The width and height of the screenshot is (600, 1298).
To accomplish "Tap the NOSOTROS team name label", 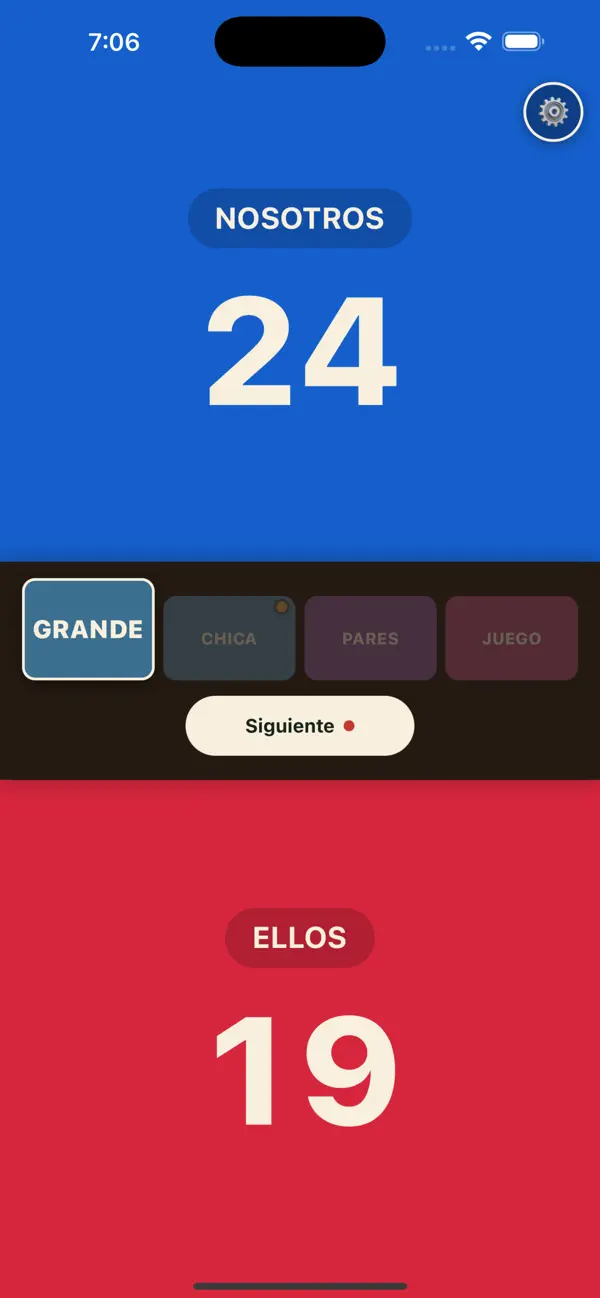I will coord(300,218).
